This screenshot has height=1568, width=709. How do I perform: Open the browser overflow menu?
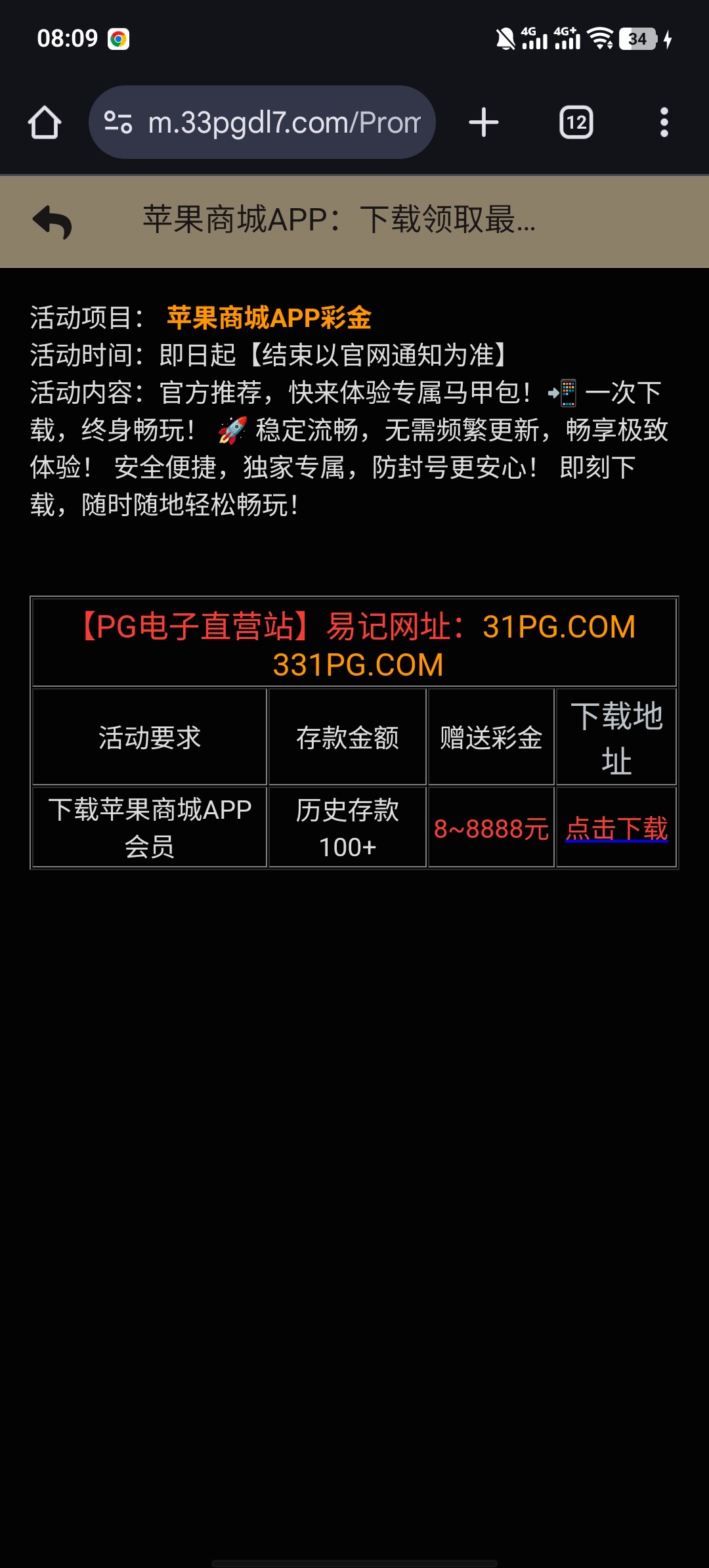click(x=664, y=123)
